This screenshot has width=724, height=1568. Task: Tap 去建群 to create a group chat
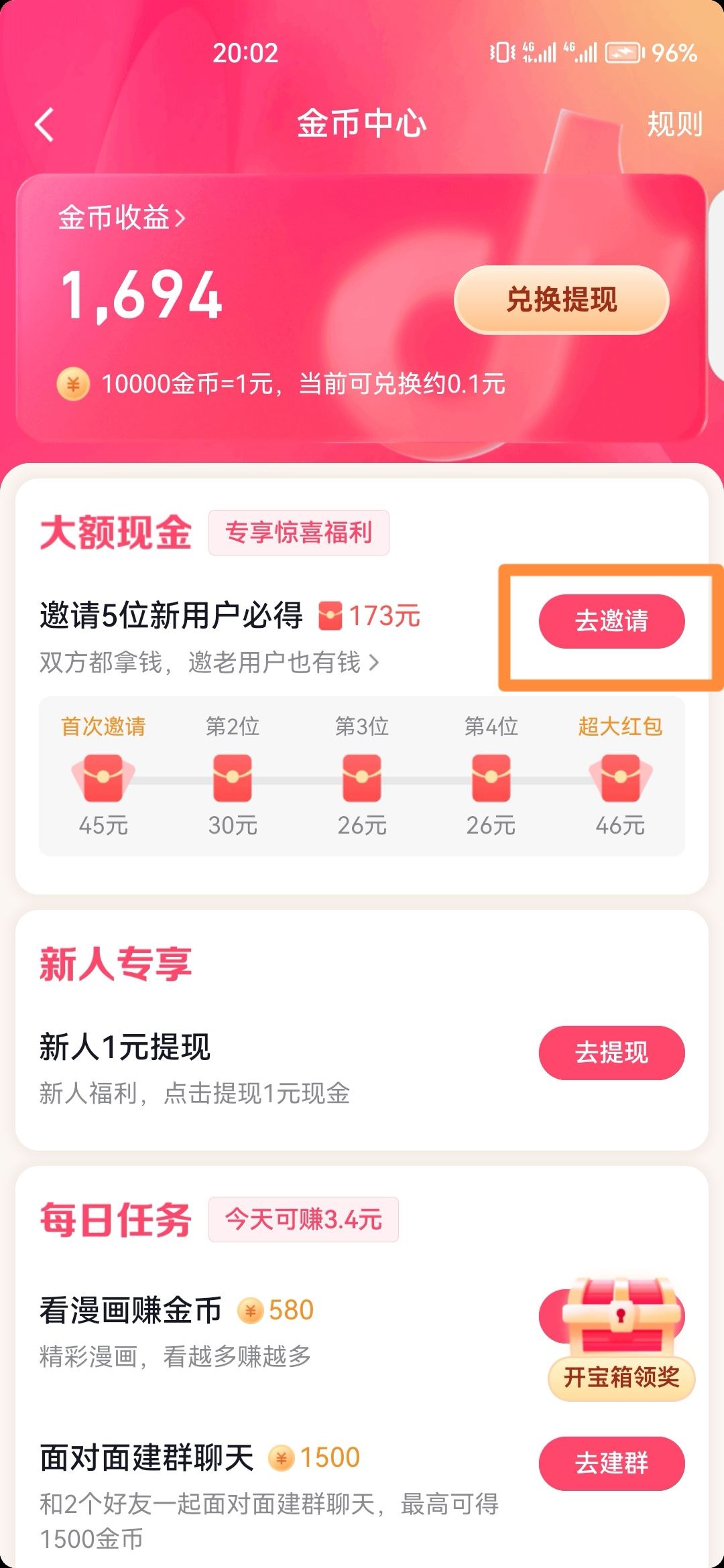(x=612, y=1464)
